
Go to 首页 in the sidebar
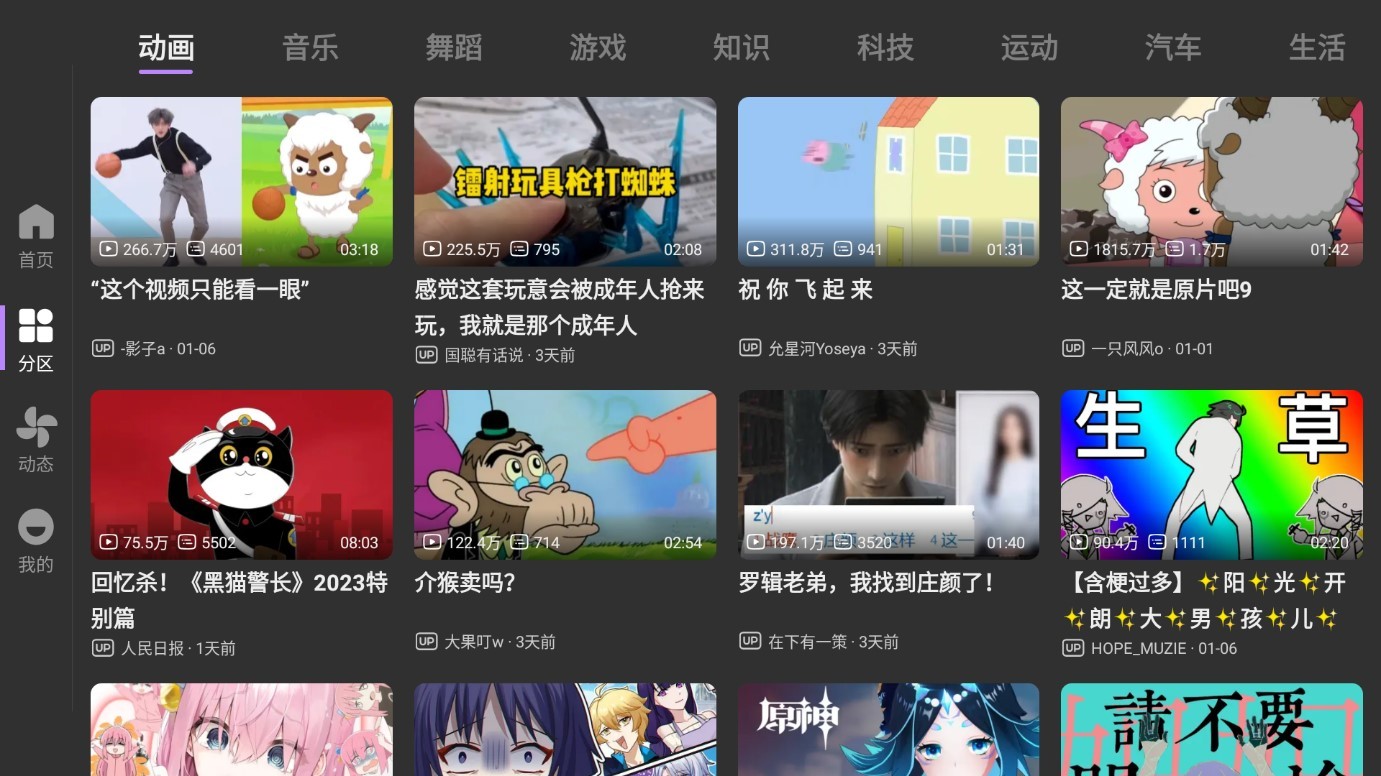[36, 237]
